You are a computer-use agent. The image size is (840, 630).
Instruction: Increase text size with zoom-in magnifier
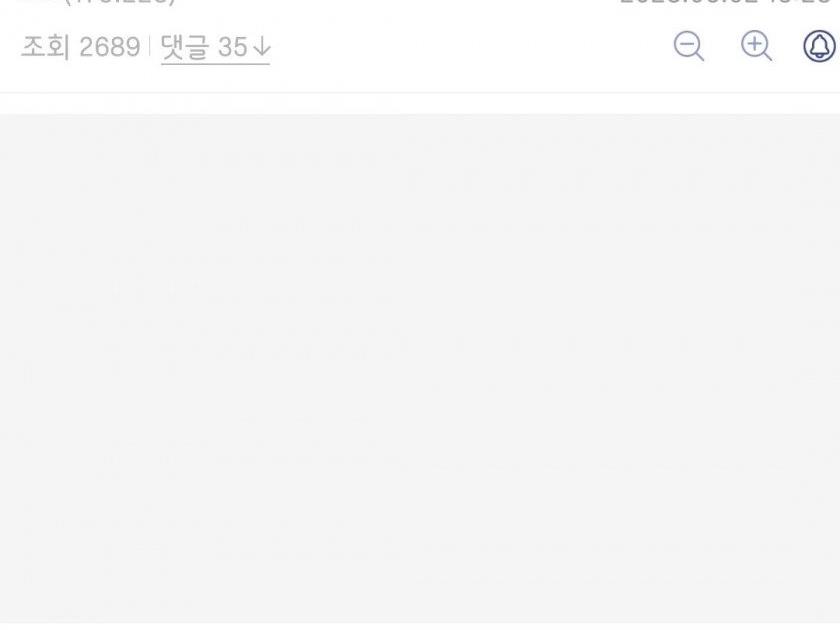click(x=755, y=46)
